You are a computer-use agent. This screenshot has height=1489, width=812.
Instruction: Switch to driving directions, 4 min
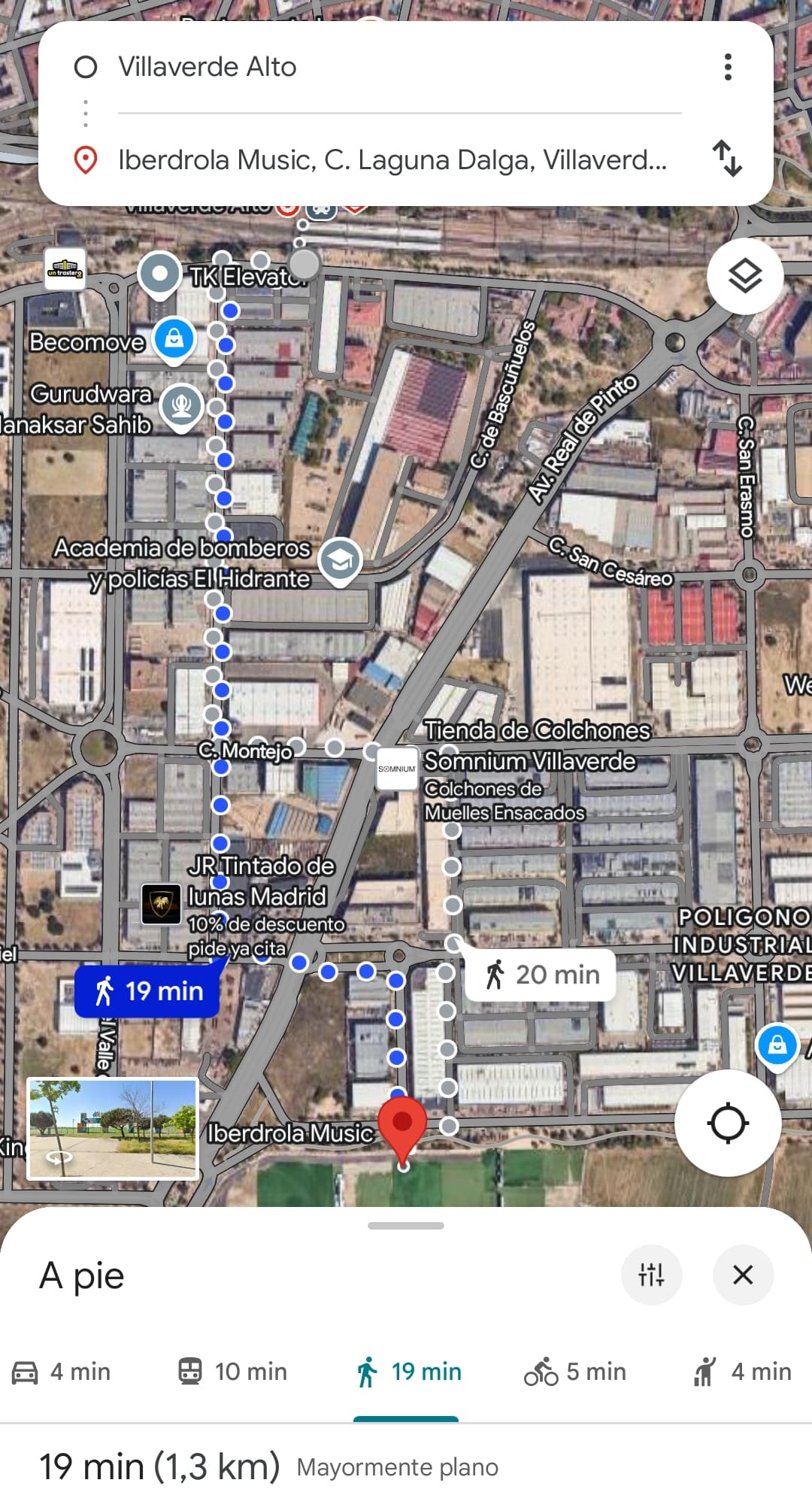click(x=62, y=1372)
